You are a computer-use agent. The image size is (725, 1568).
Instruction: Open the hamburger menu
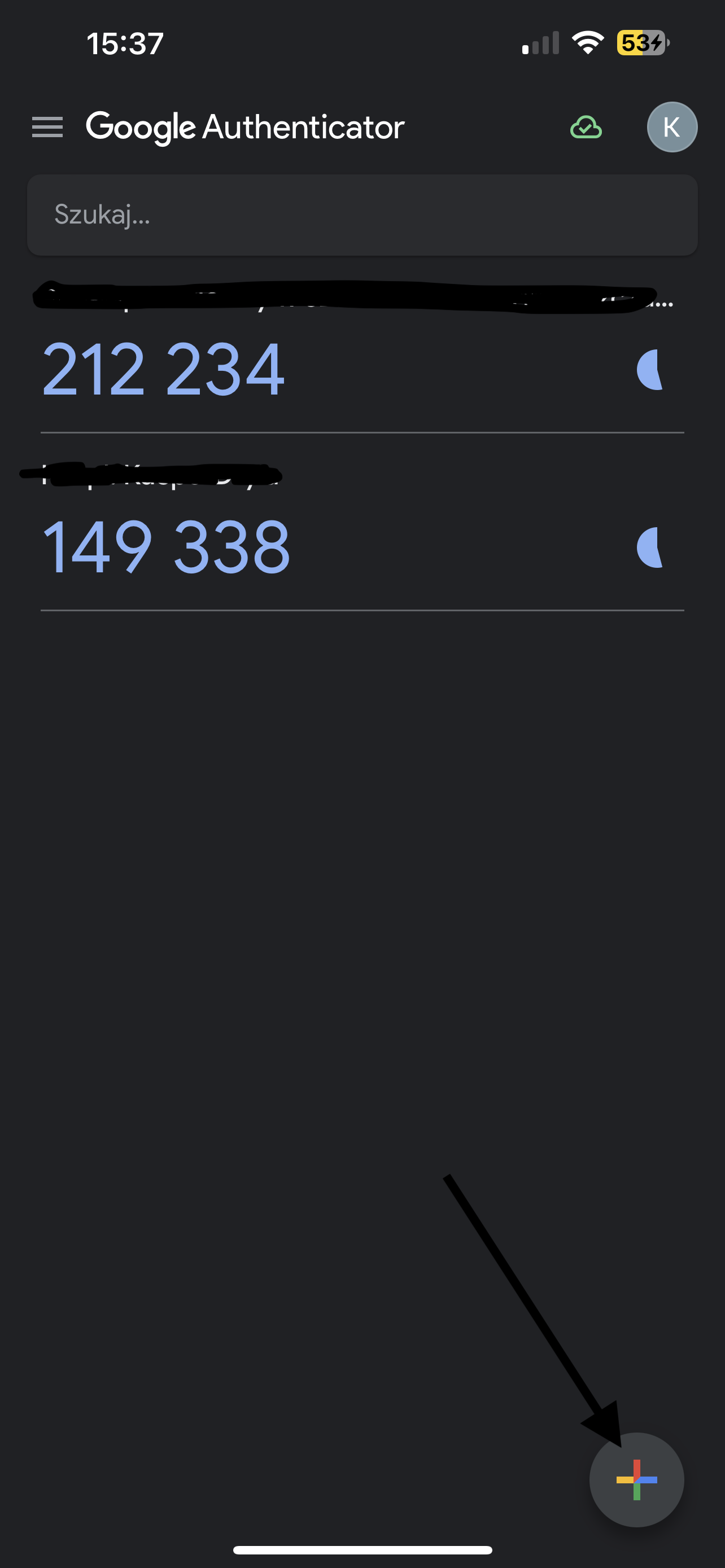pos(47,127)
